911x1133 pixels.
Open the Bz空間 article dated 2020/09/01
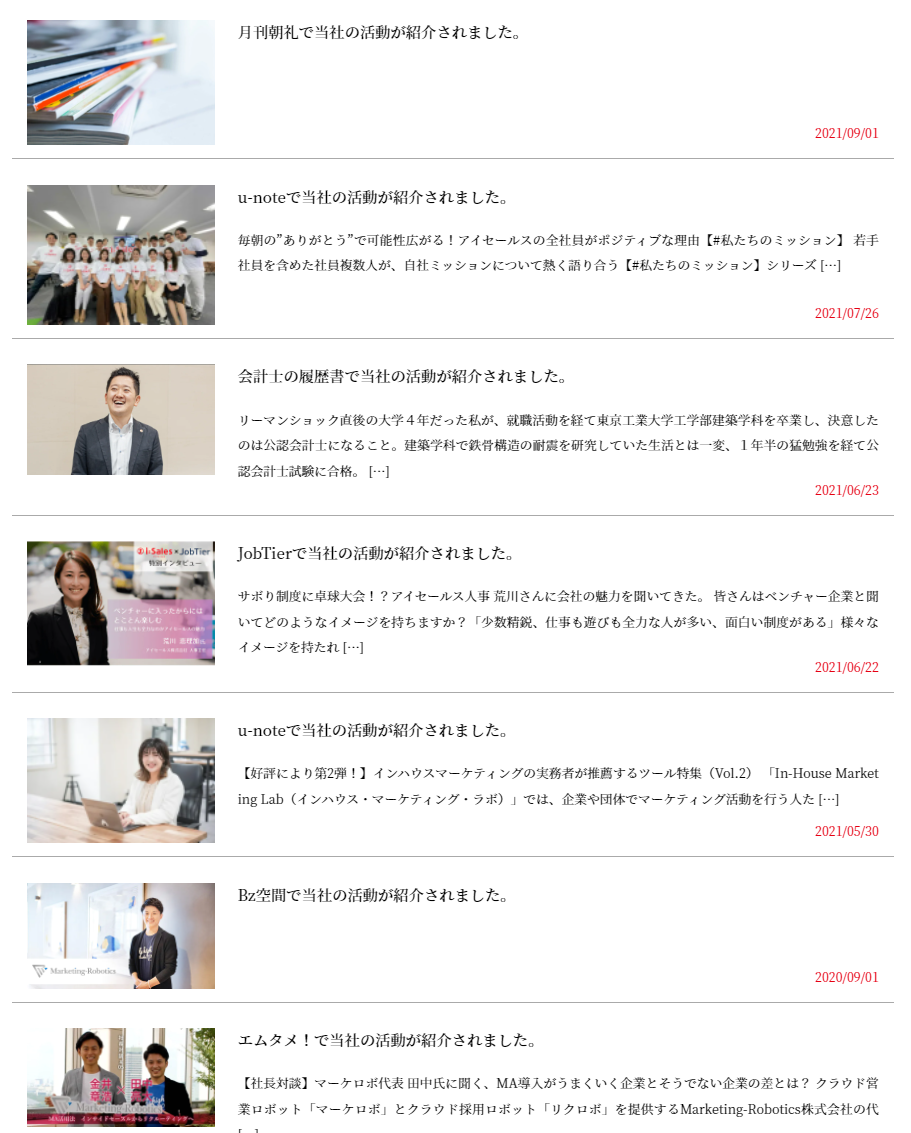[373, 896]
